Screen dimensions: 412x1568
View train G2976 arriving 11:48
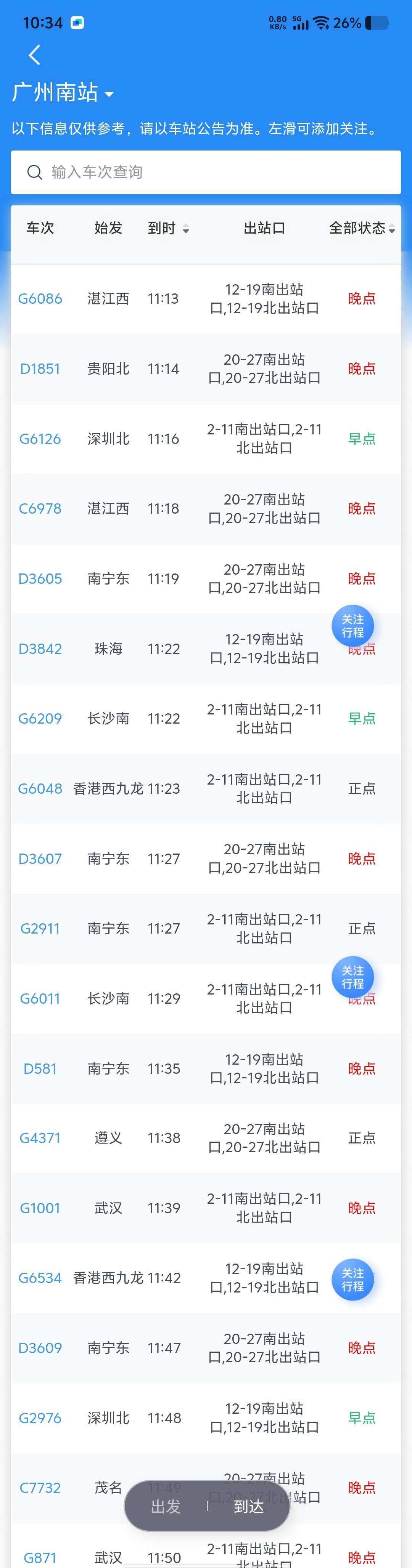tap(40, 1418)
